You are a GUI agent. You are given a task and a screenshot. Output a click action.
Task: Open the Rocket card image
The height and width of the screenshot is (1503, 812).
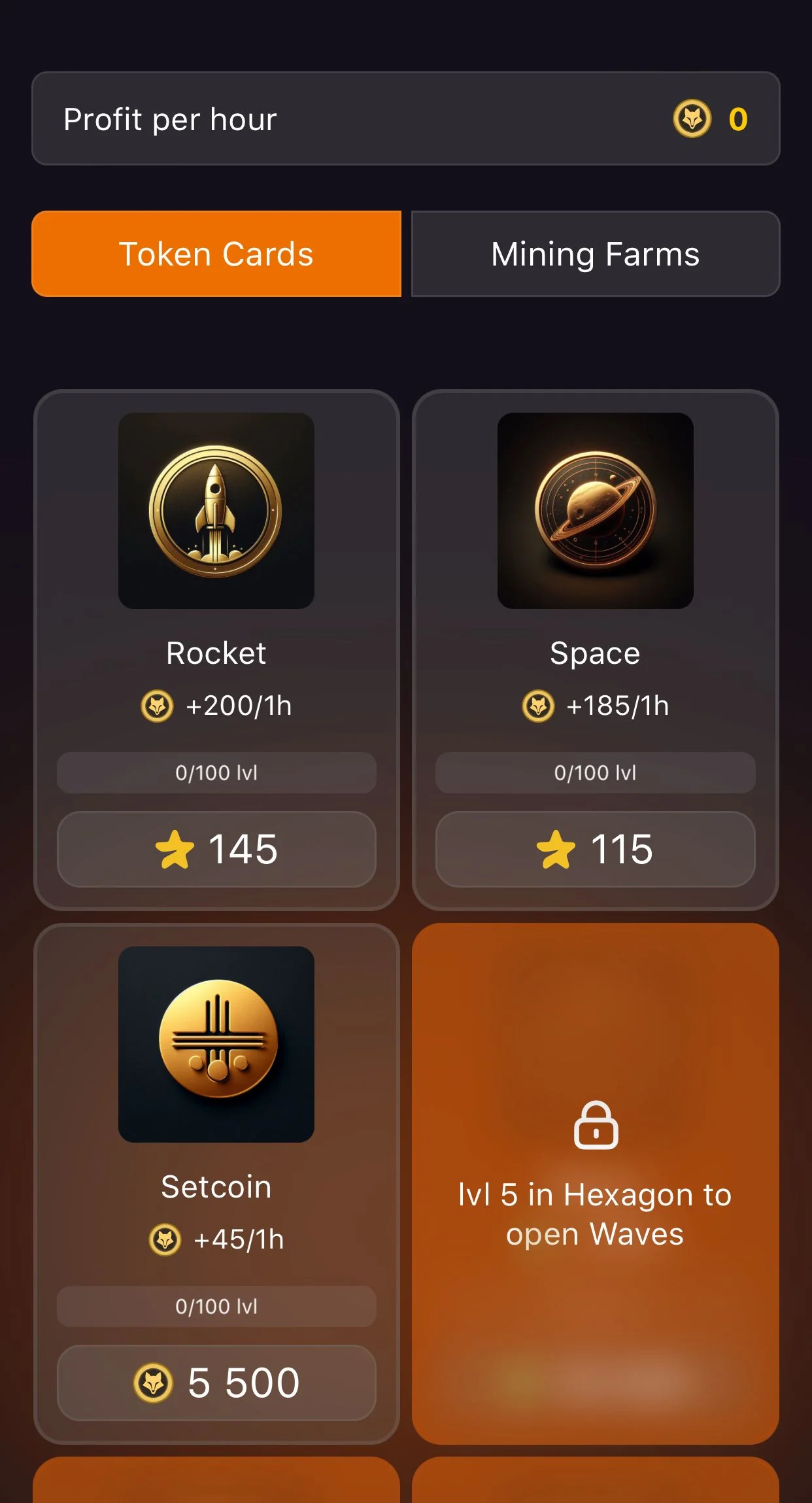pos(216,511)
